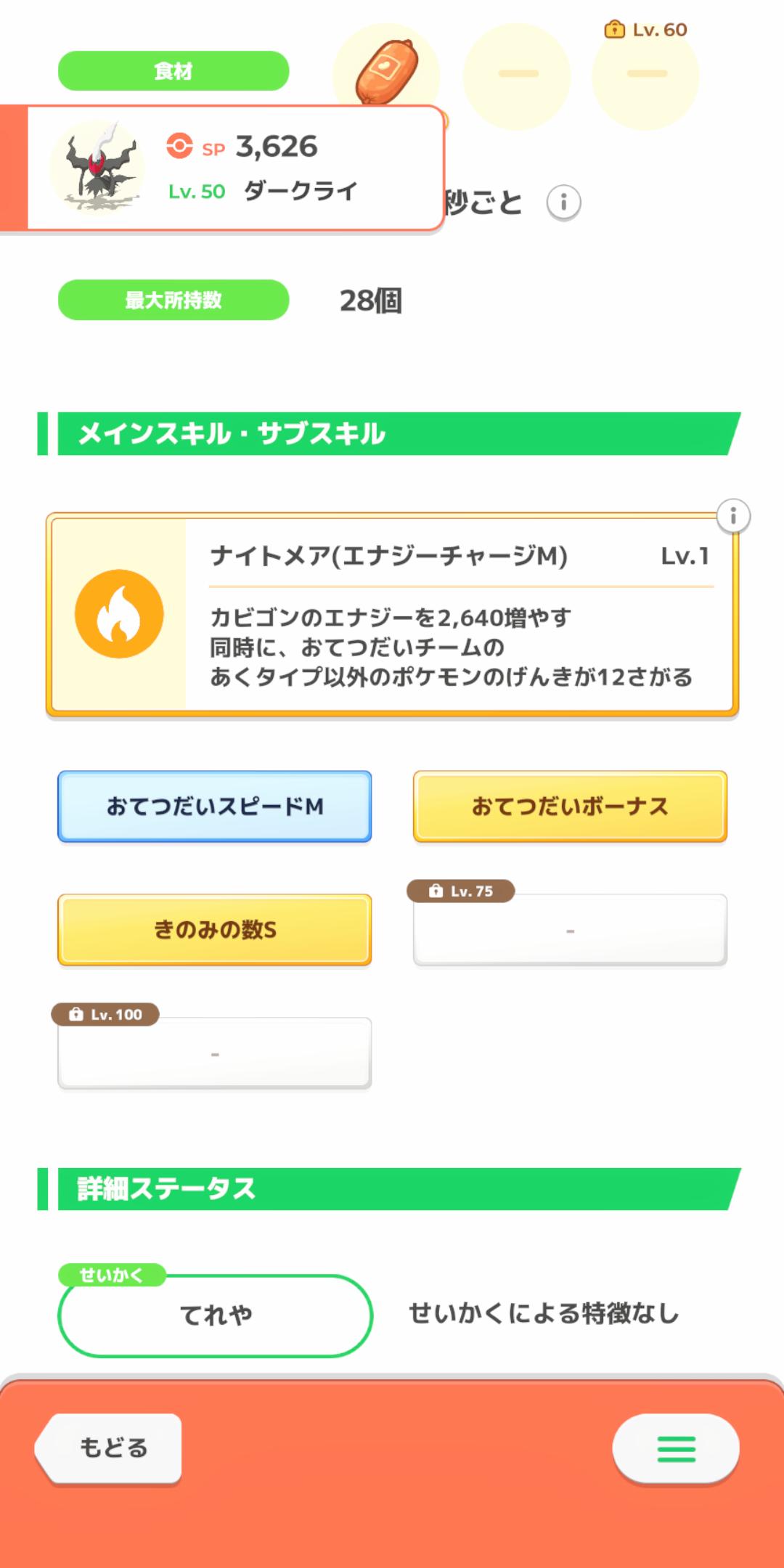The image size is (784, 1568).
Task: Select the おてつだいスピードM sub skill
Action: pos(215,807)
